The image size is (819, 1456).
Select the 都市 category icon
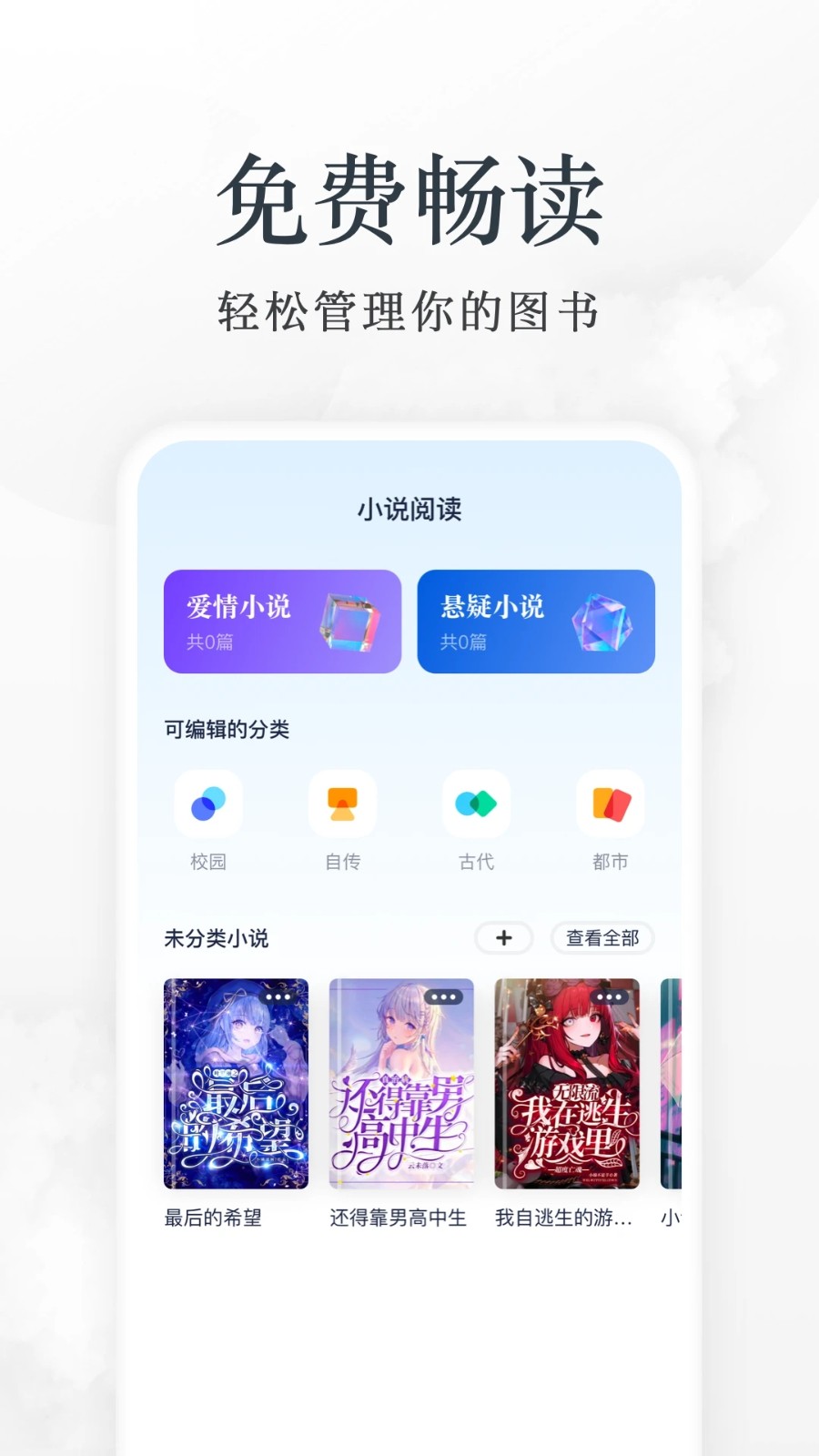click(608, 802)
